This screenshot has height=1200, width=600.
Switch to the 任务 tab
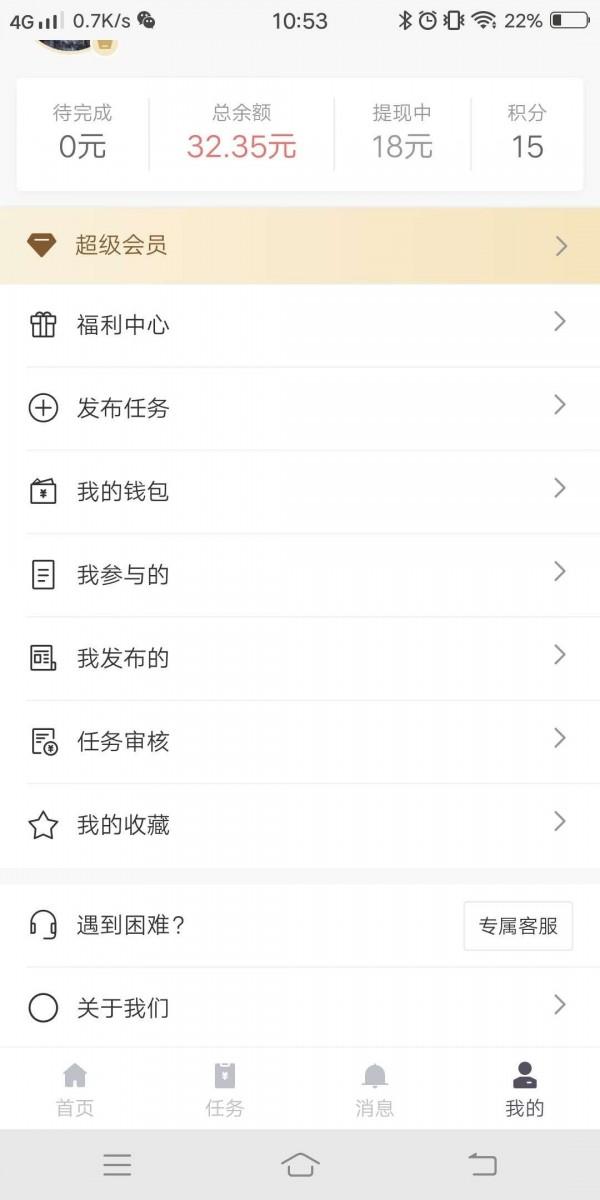225,1089
